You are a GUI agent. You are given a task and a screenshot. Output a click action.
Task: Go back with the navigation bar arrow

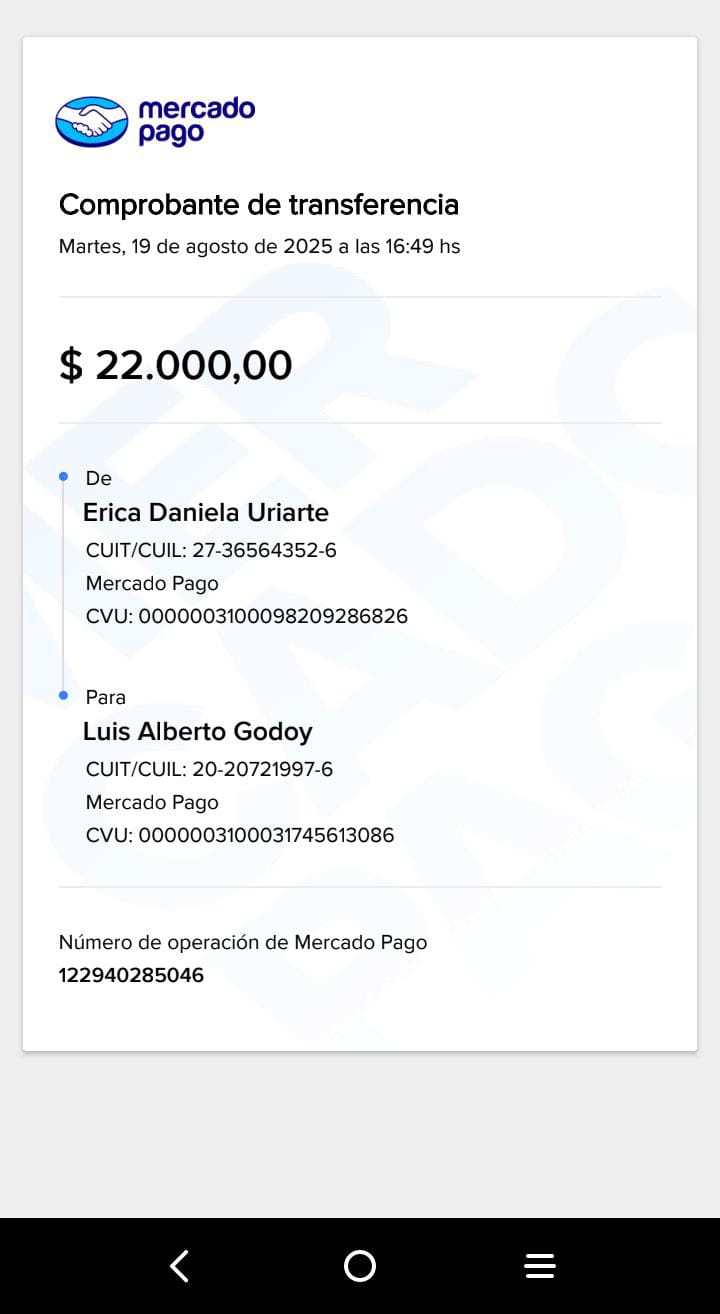(x=180, y=1266)
